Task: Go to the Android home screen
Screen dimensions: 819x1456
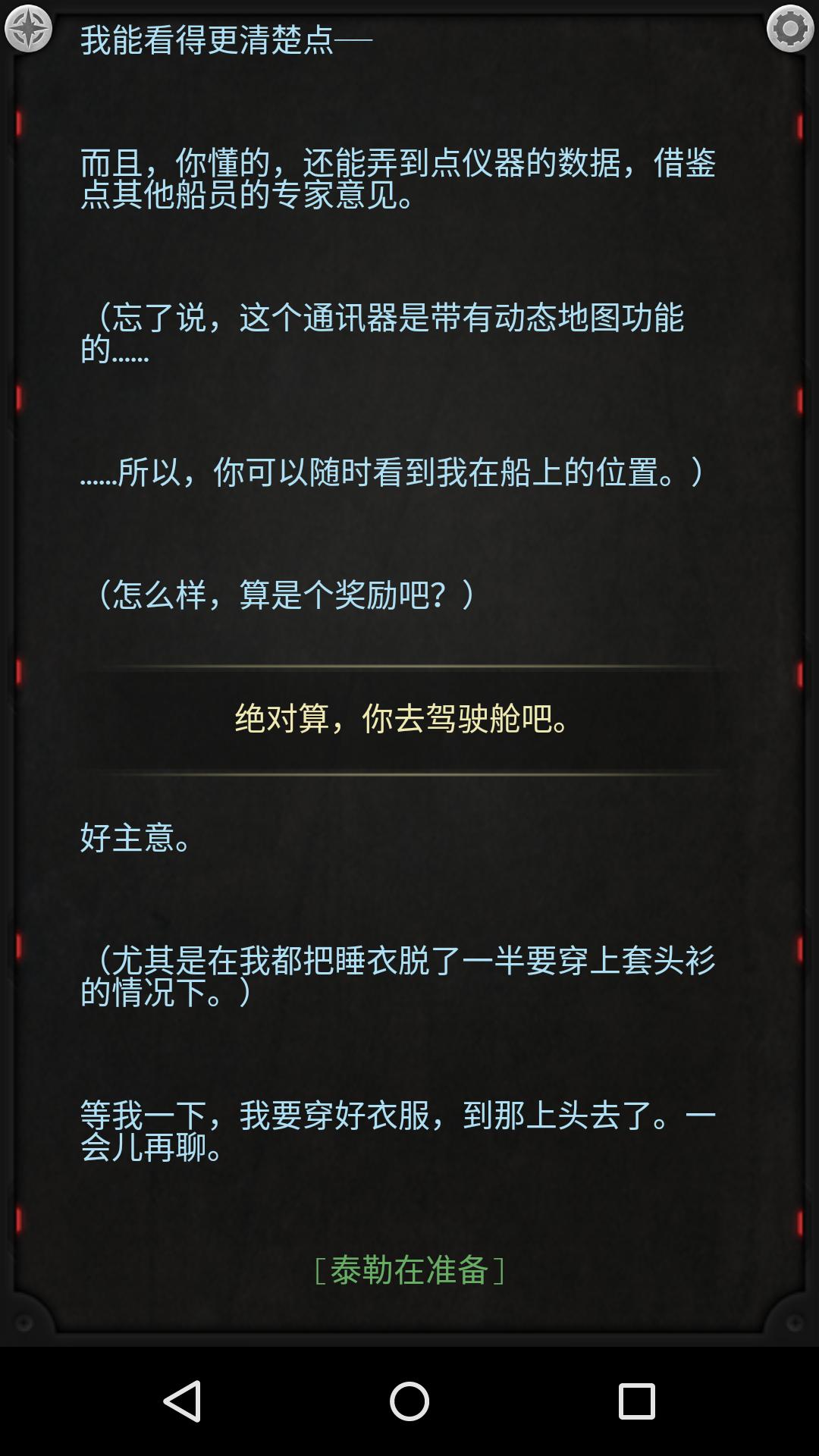Action: (409, 1401)
